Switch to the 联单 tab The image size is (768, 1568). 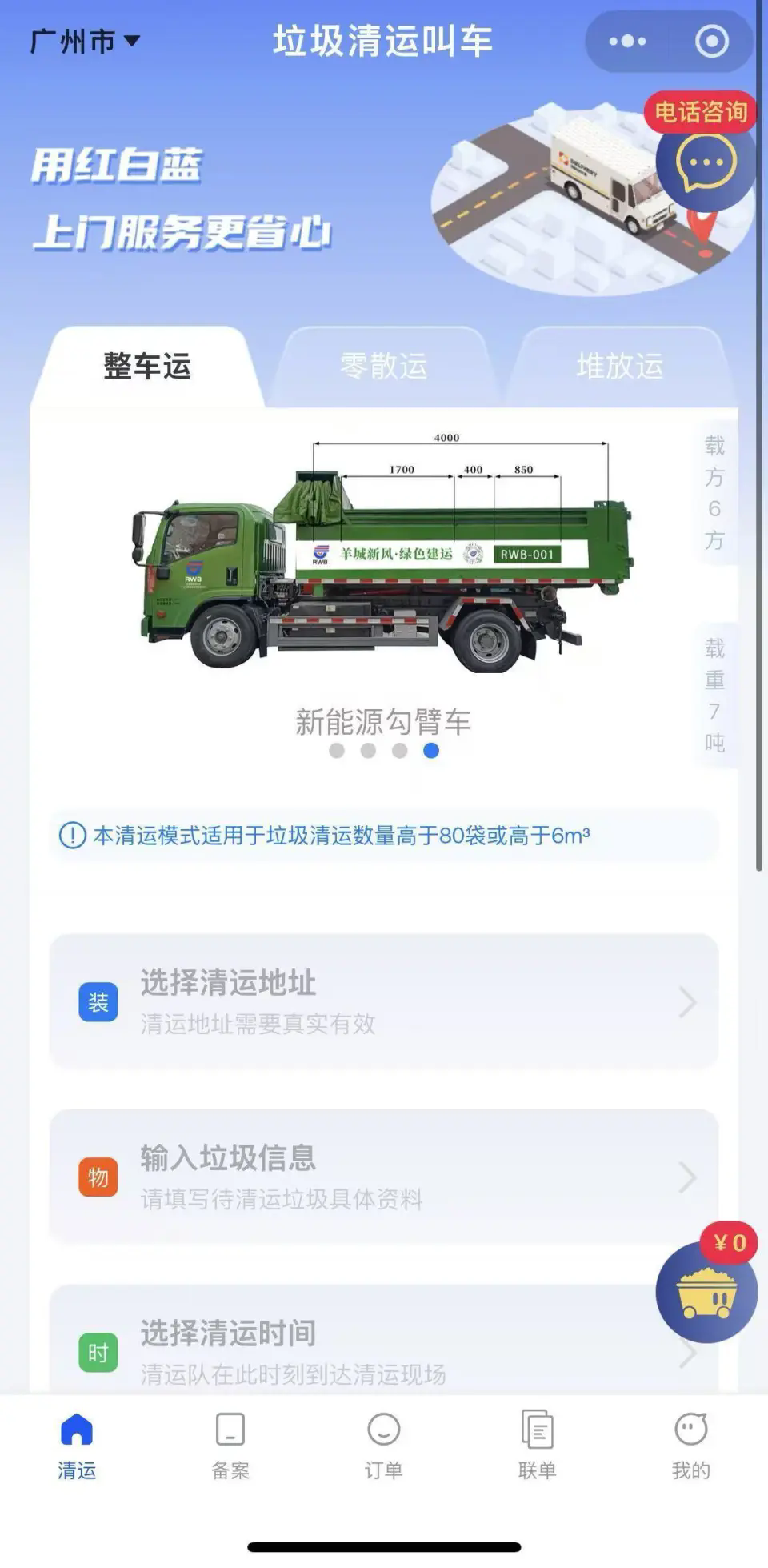point(537,1446)
